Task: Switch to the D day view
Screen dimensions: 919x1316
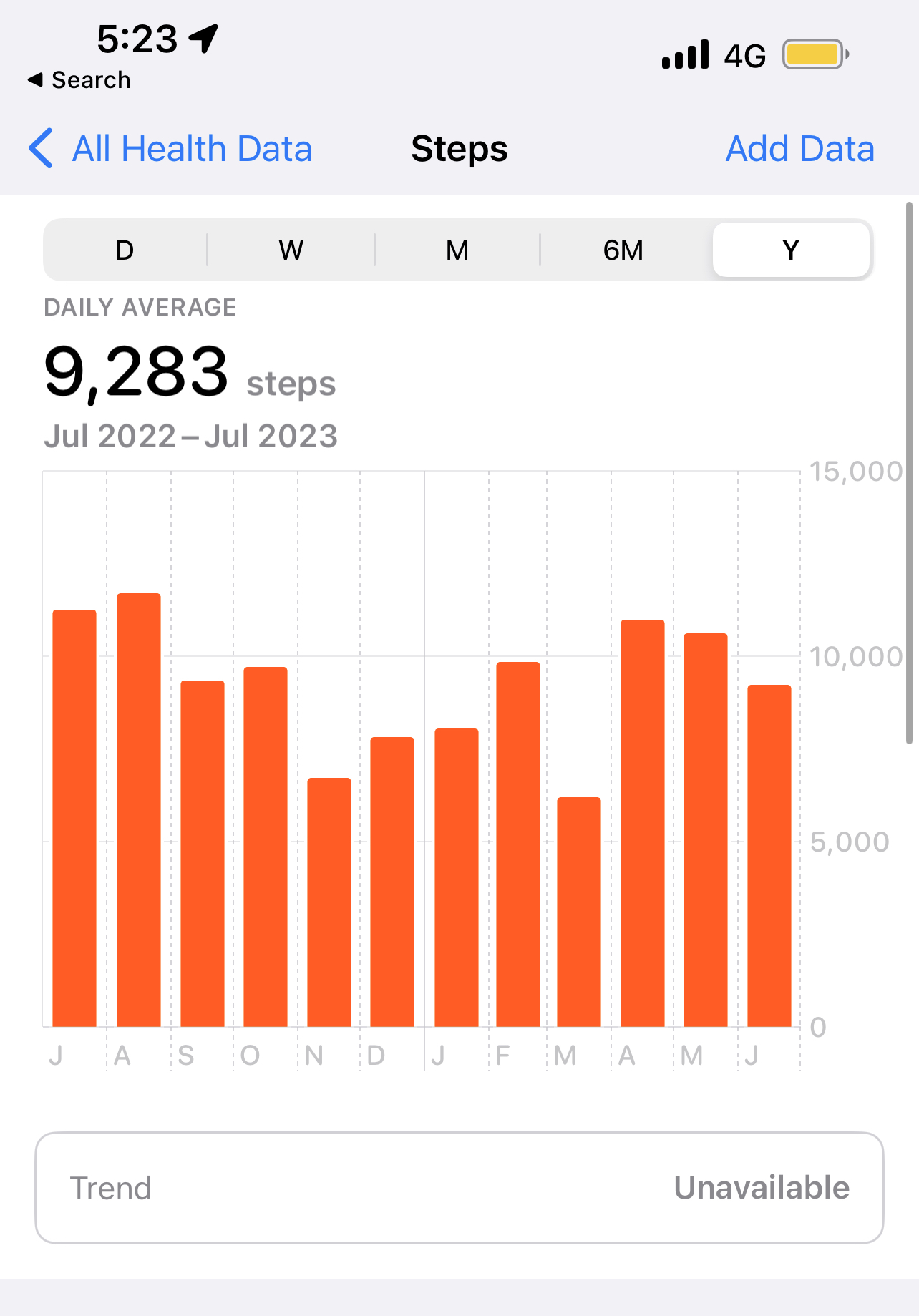Action: coord(125,250)
